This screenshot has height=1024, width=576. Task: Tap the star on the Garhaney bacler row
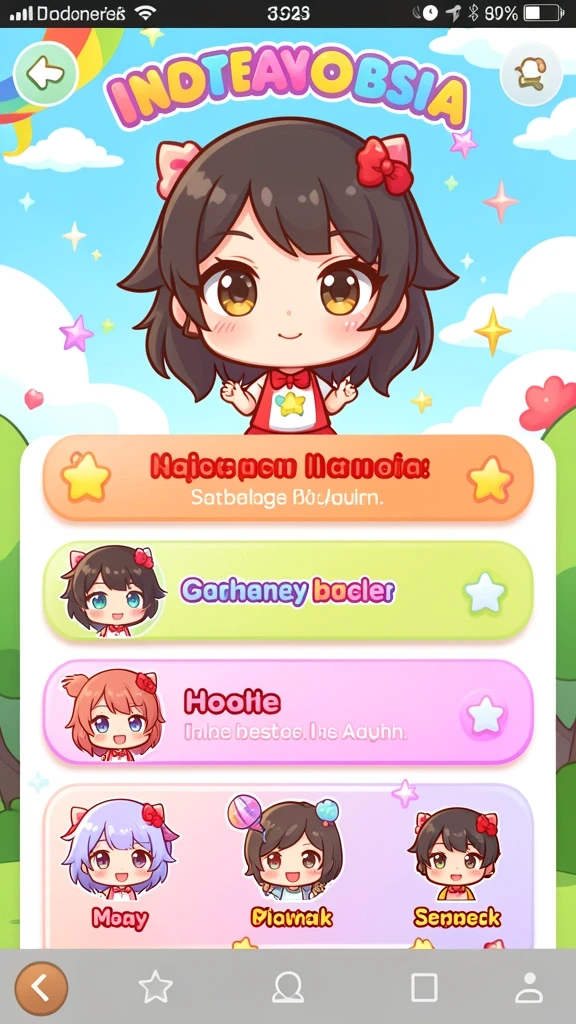point(485,593)
